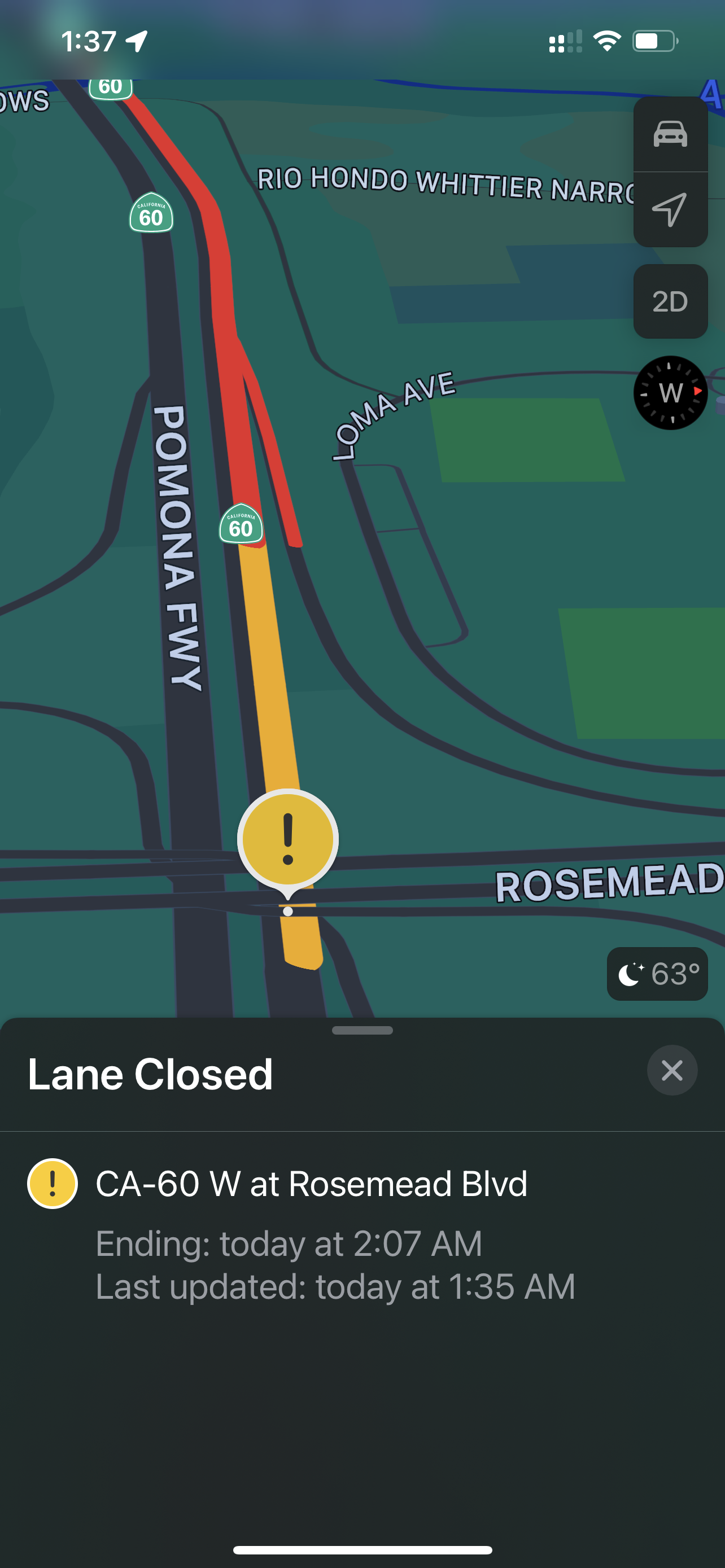Tap the location tracking arrow button
Viewport: 725px width, 1568px height.
(x=670, y=209)
